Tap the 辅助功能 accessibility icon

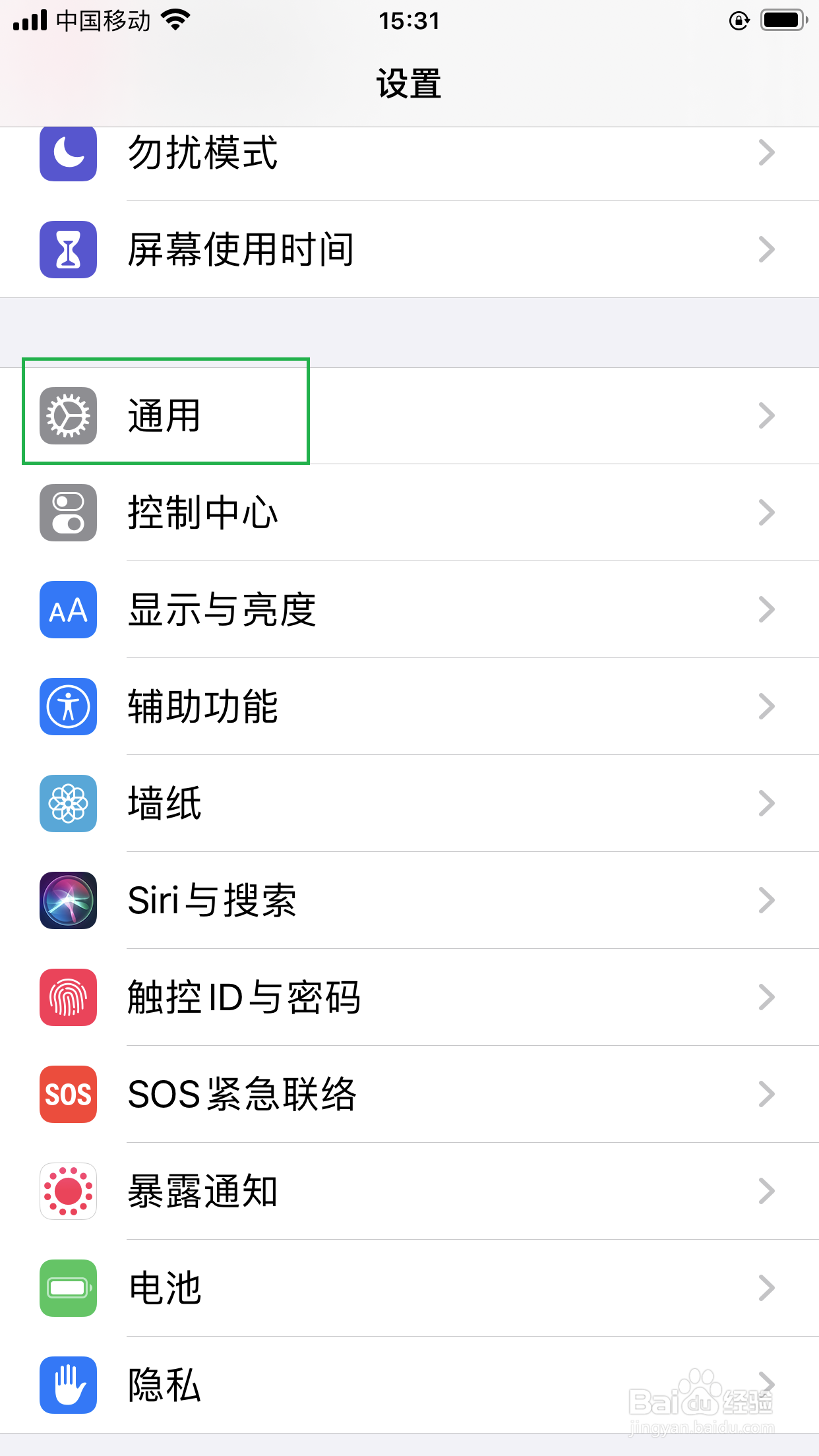click(x=68, y=706)
